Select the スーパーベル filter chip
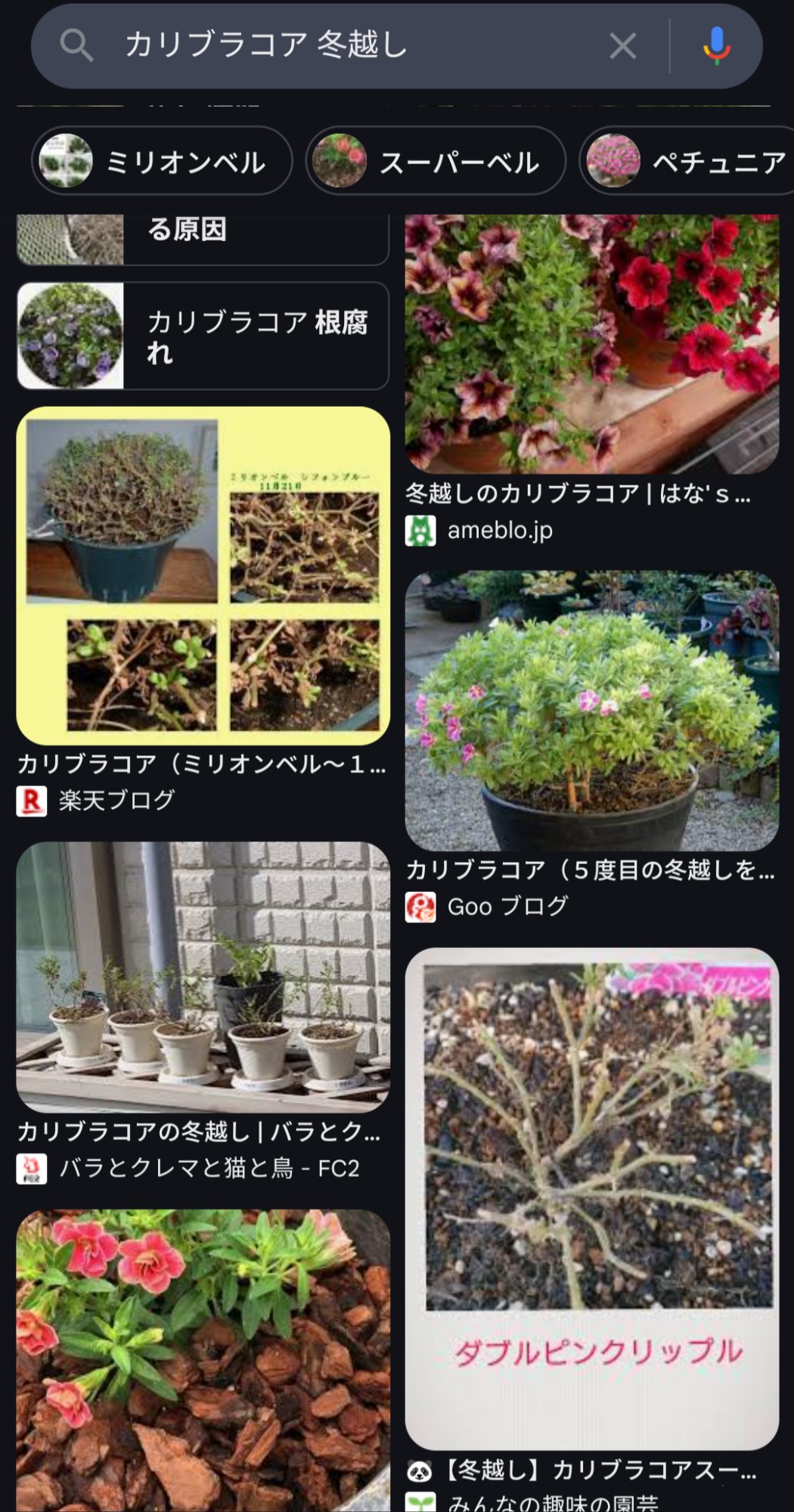This screenshot has width=794, height=1512. (x=436, y=161)
